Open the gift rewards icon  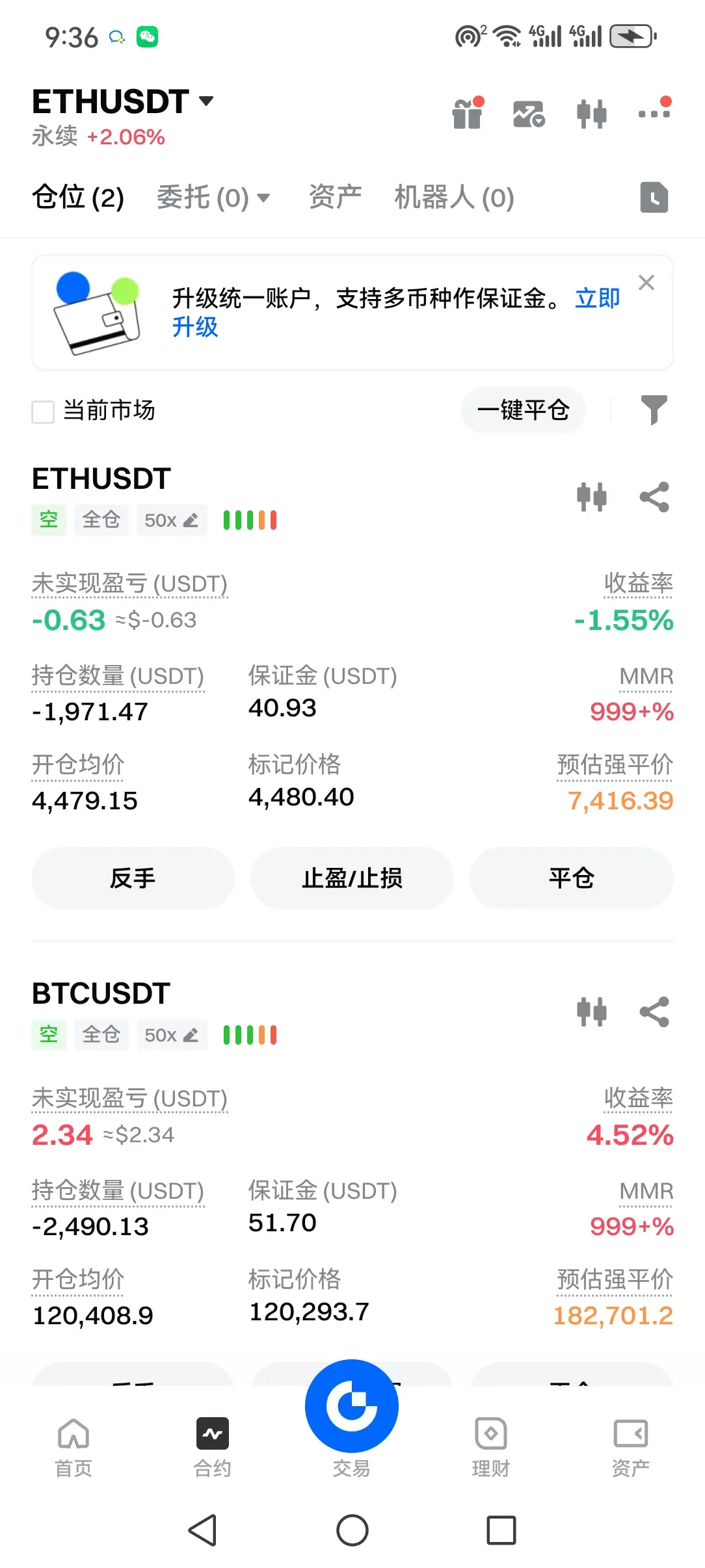point(467,114)
